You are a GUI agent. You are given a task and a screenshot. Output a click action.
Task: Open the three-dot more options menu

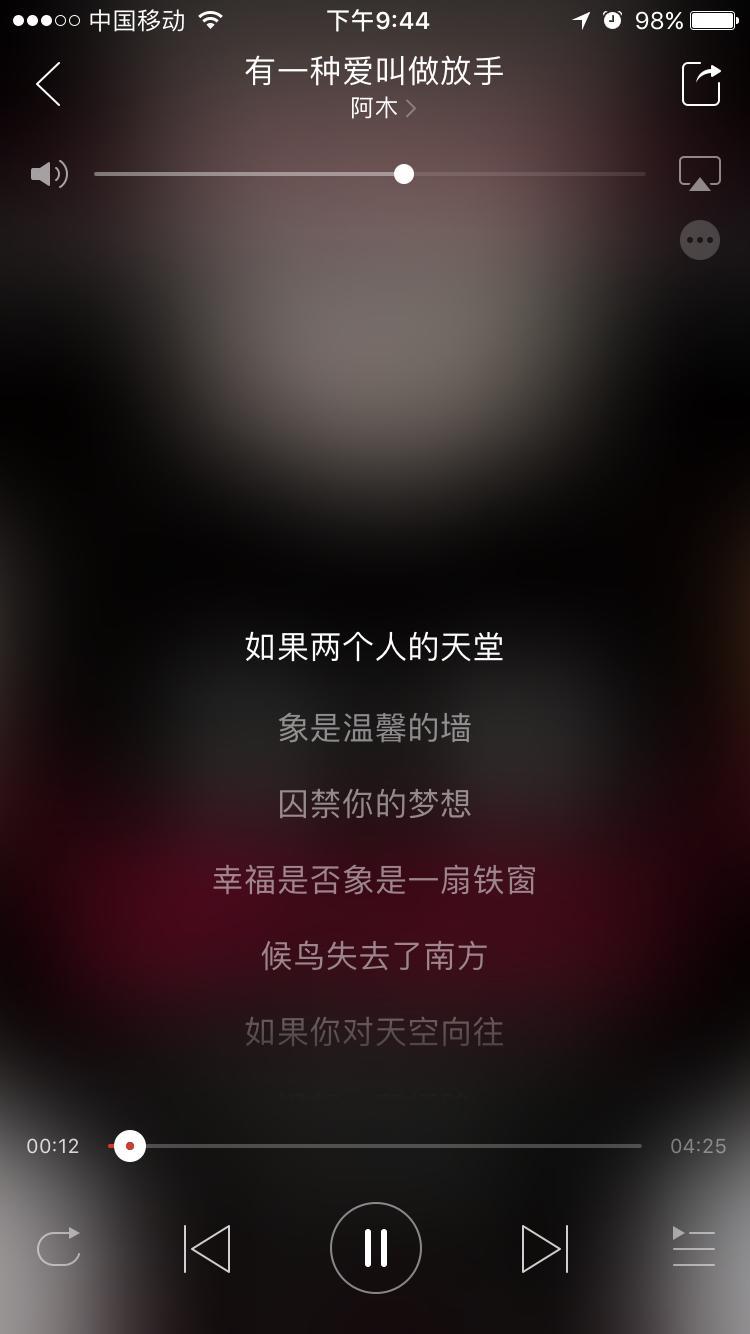coord(700,240)
